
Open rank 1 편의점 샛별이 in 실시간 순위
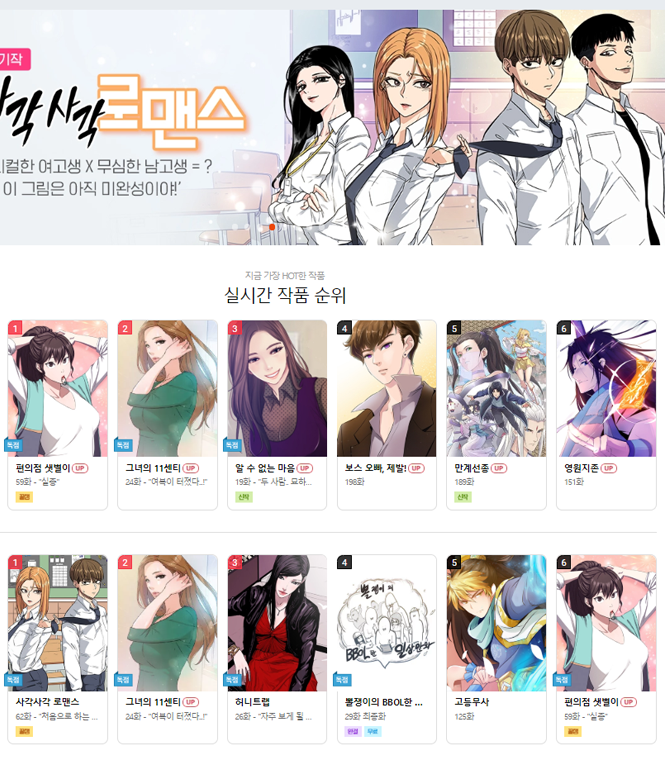(57, 390)
